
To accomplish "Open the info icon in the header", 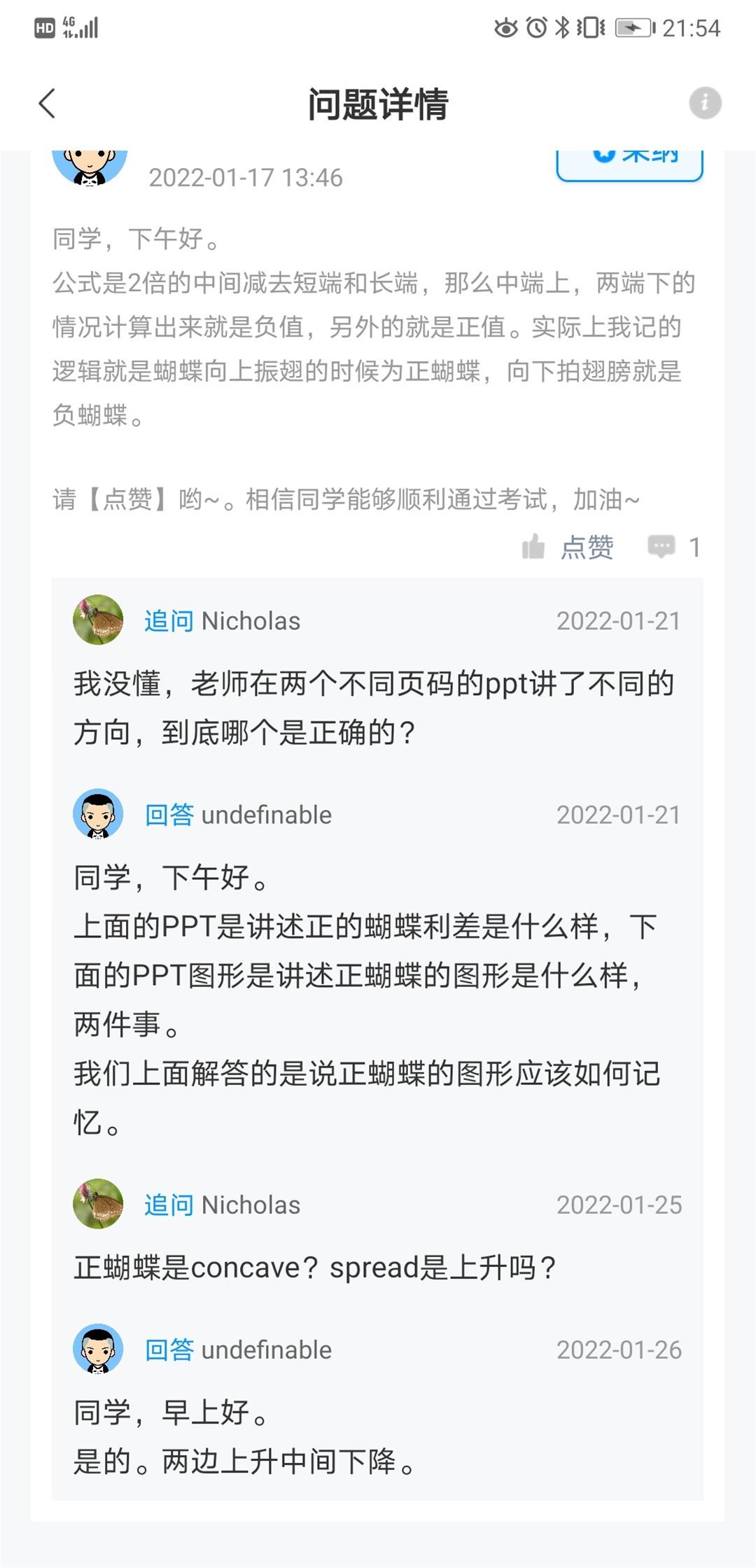I will [x=705, y=104].
